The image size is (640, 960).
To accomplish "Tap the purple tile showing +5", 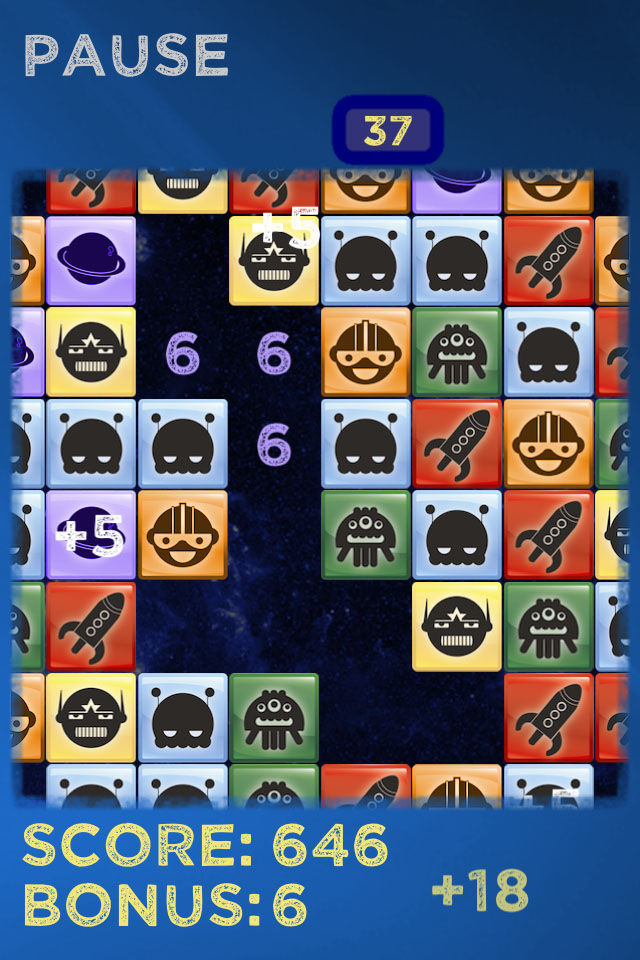I will pyautogui.click(x=91, y=535).
